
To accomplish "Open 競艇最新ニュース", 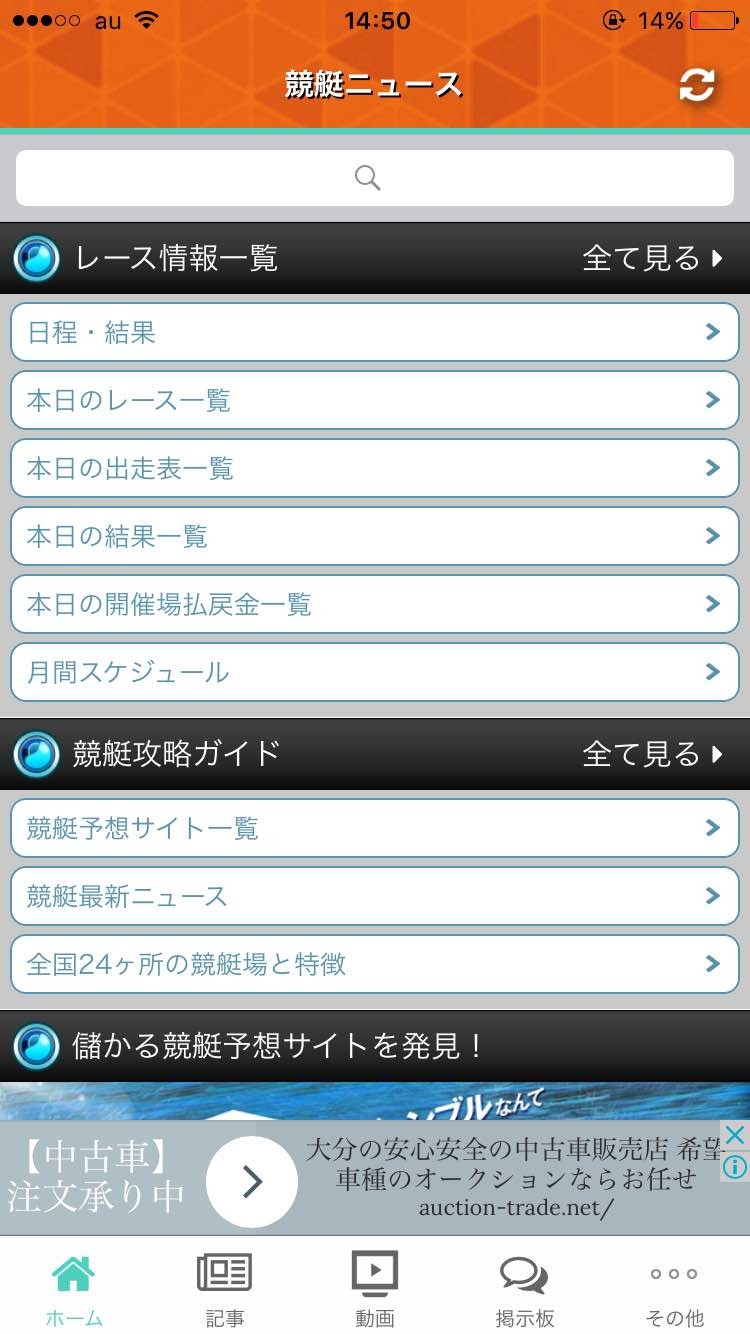I will (375, 896).
